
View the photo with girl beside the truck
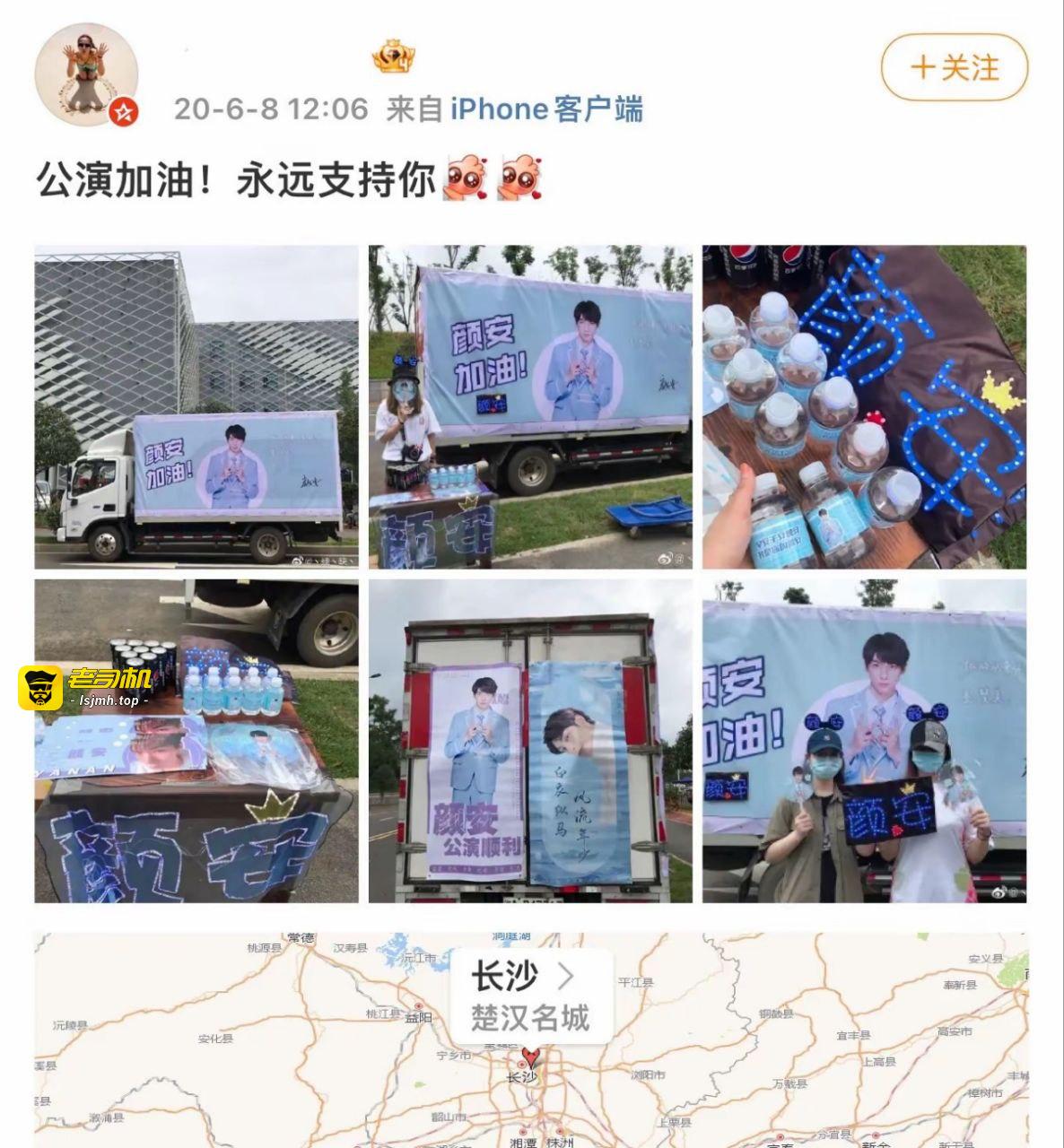click(530, 407)
